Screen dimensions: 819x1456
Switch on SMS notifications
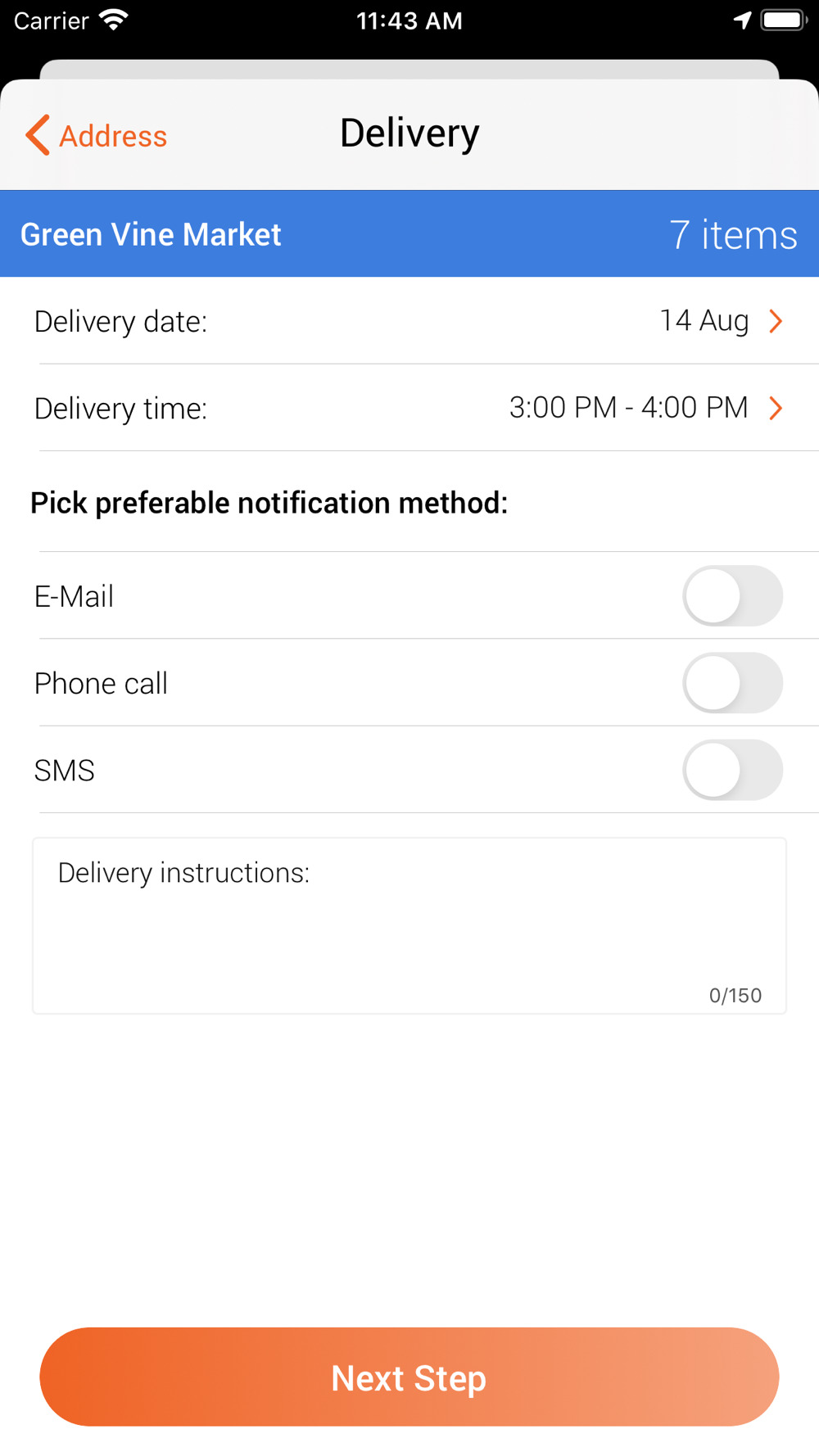coord(732,770)
